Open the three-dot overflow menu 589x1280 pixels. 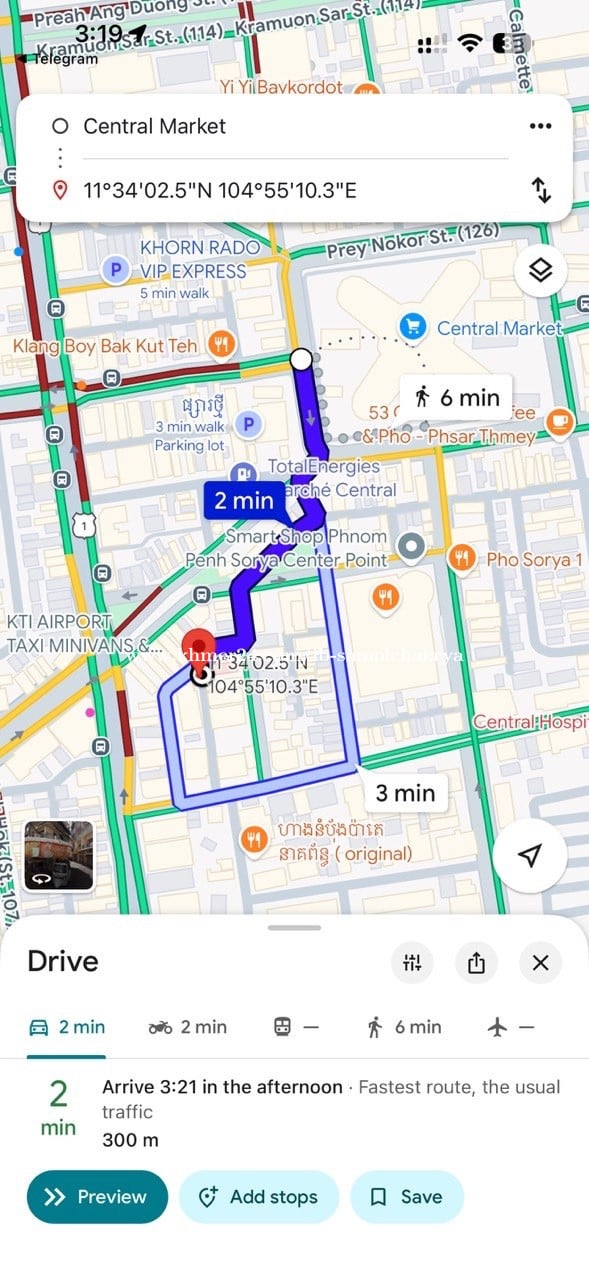click(x=541, y=126)
